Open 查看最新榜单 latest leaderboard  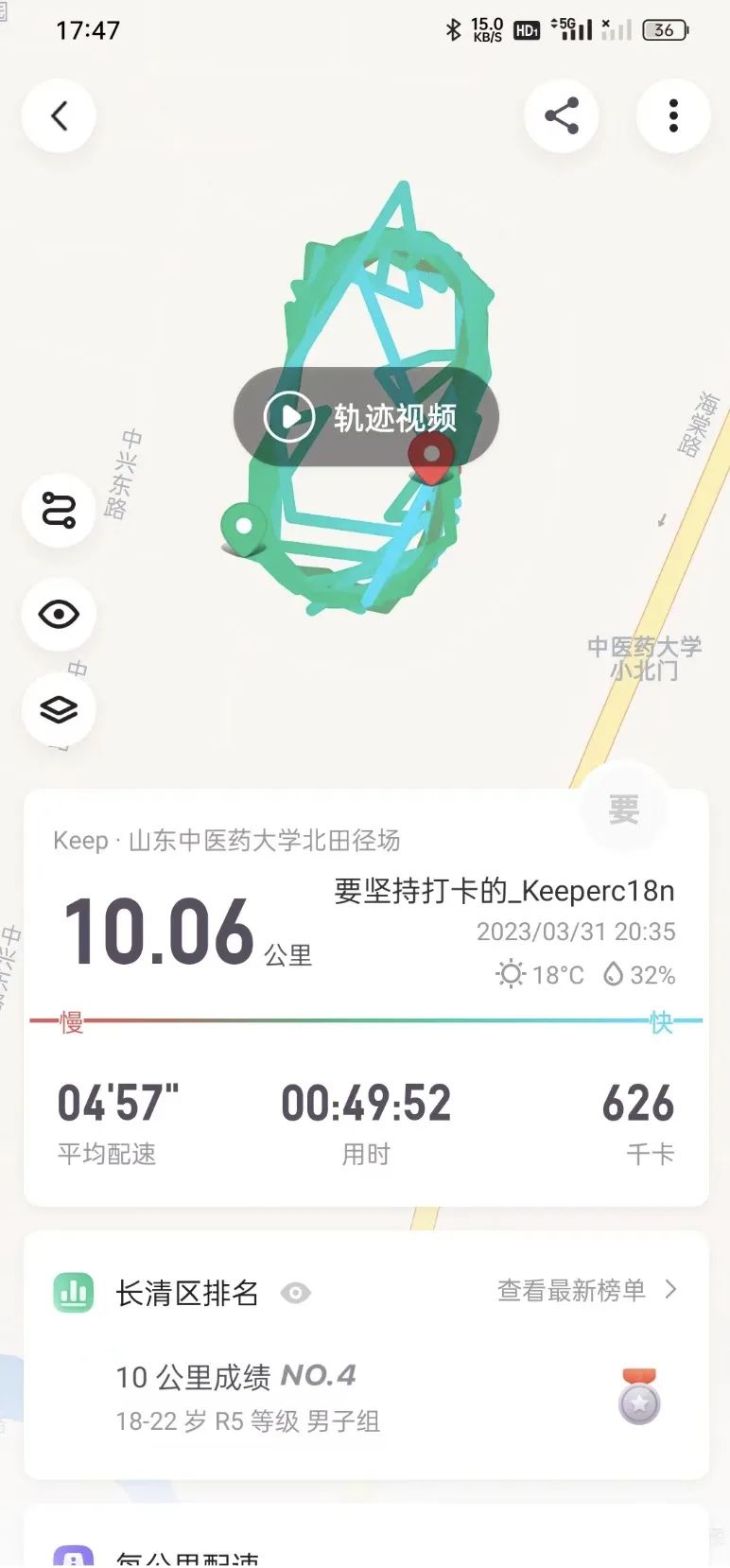coord(586,1290)
